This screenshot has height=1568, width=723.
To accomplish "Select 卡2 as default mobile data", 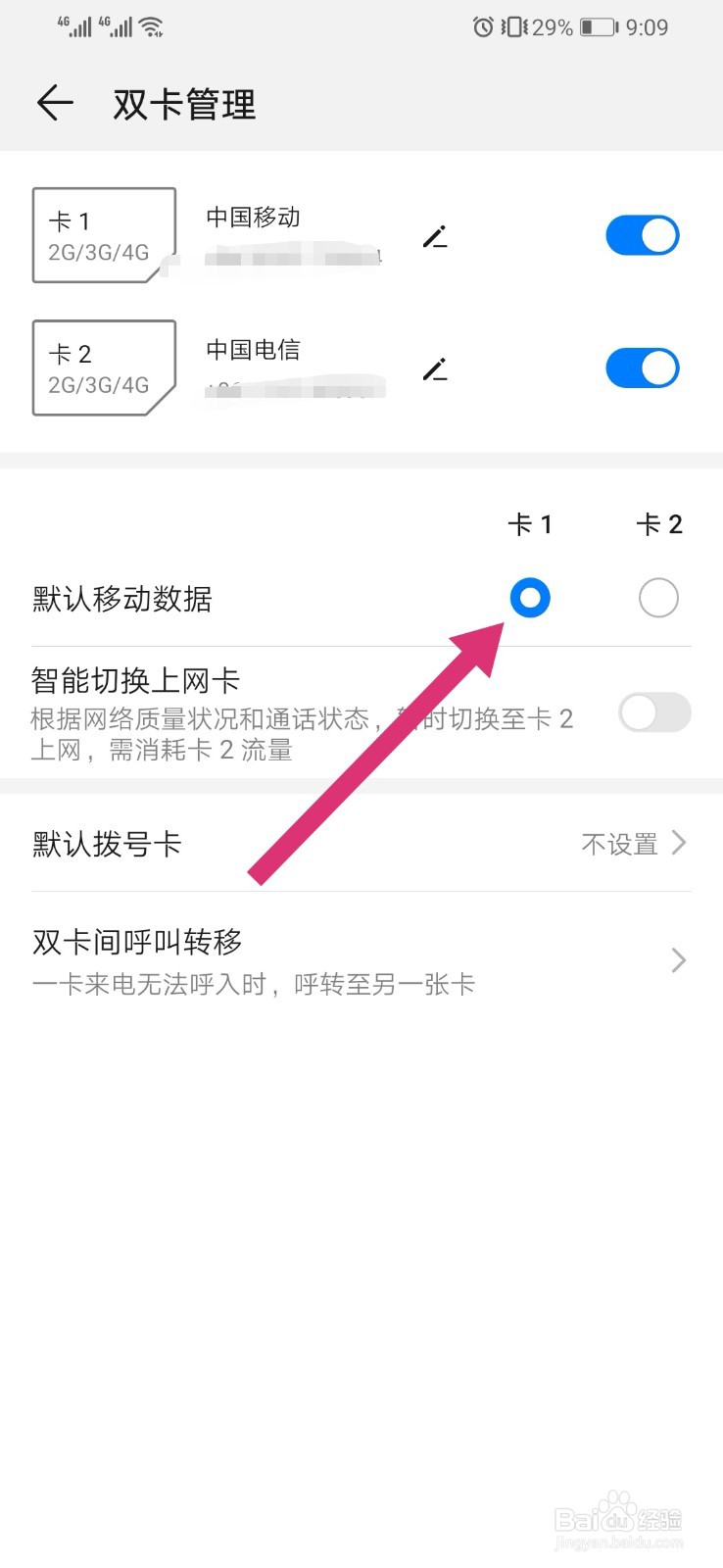I will pyautogui.click(x=657, y=598).
